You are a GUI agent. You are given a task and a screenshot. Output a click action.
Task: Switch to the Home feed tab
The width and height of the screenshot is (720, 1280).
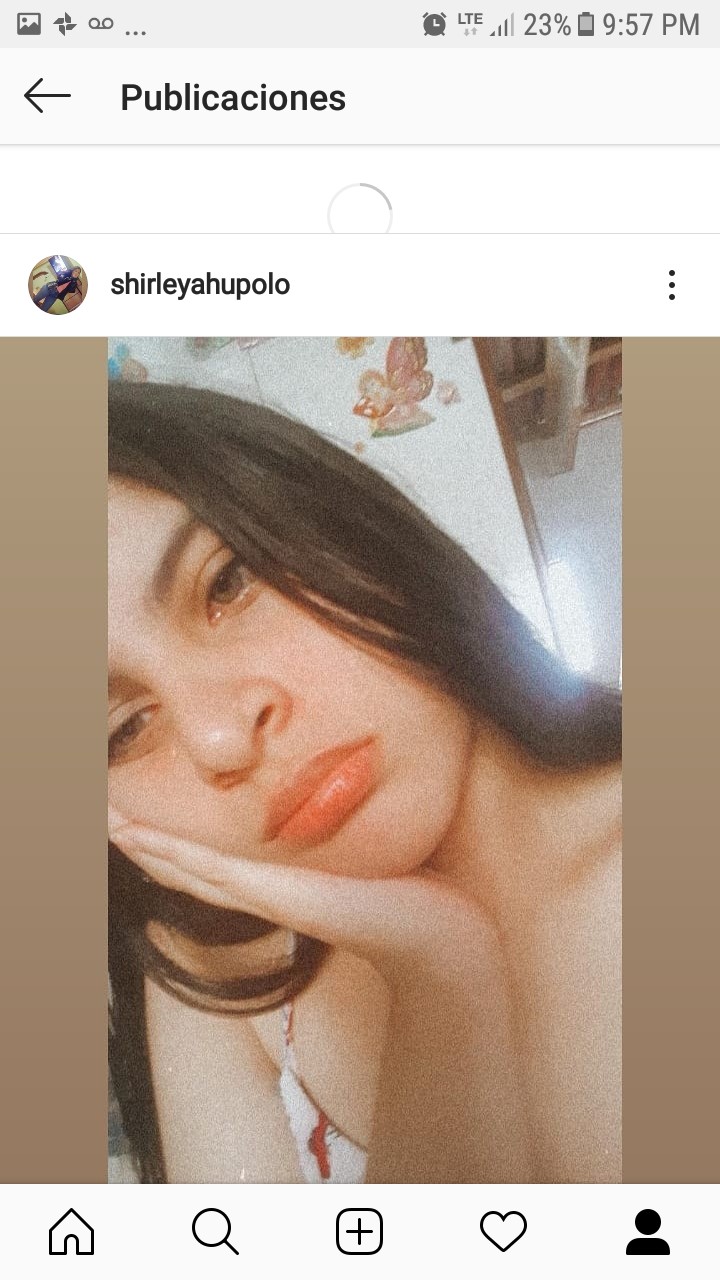click(x=72, y=1232)
